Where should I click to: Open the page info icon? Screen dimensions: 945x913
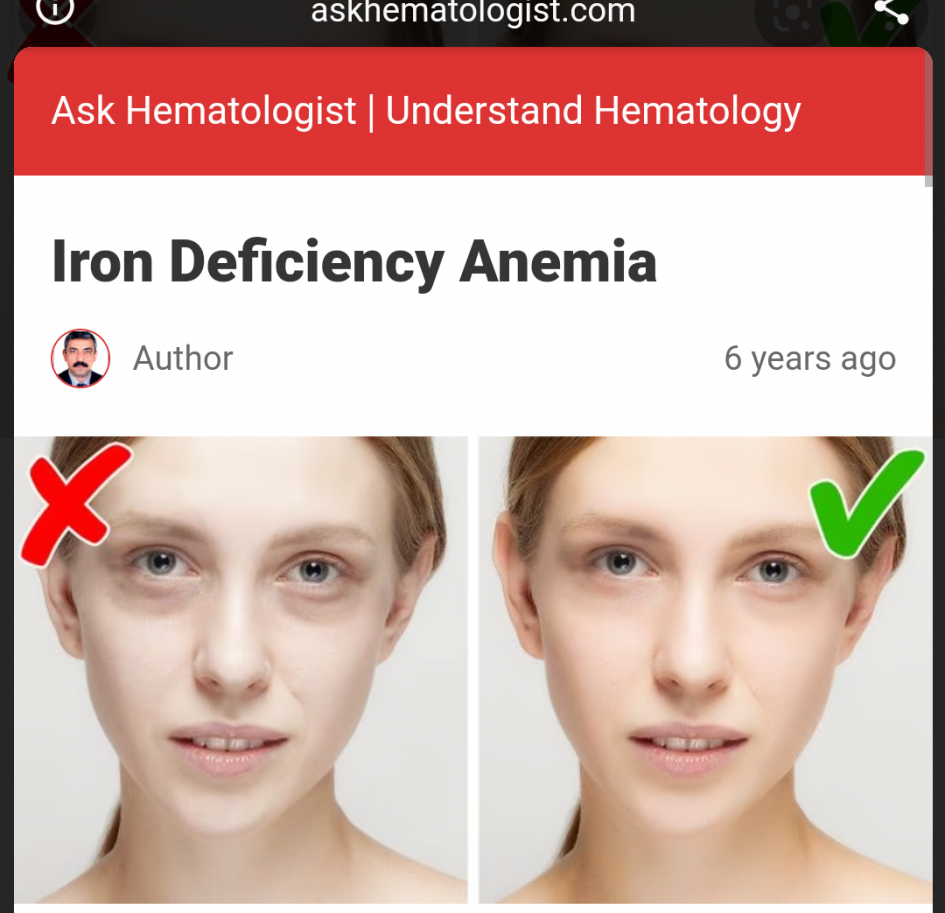click(53, 9)
